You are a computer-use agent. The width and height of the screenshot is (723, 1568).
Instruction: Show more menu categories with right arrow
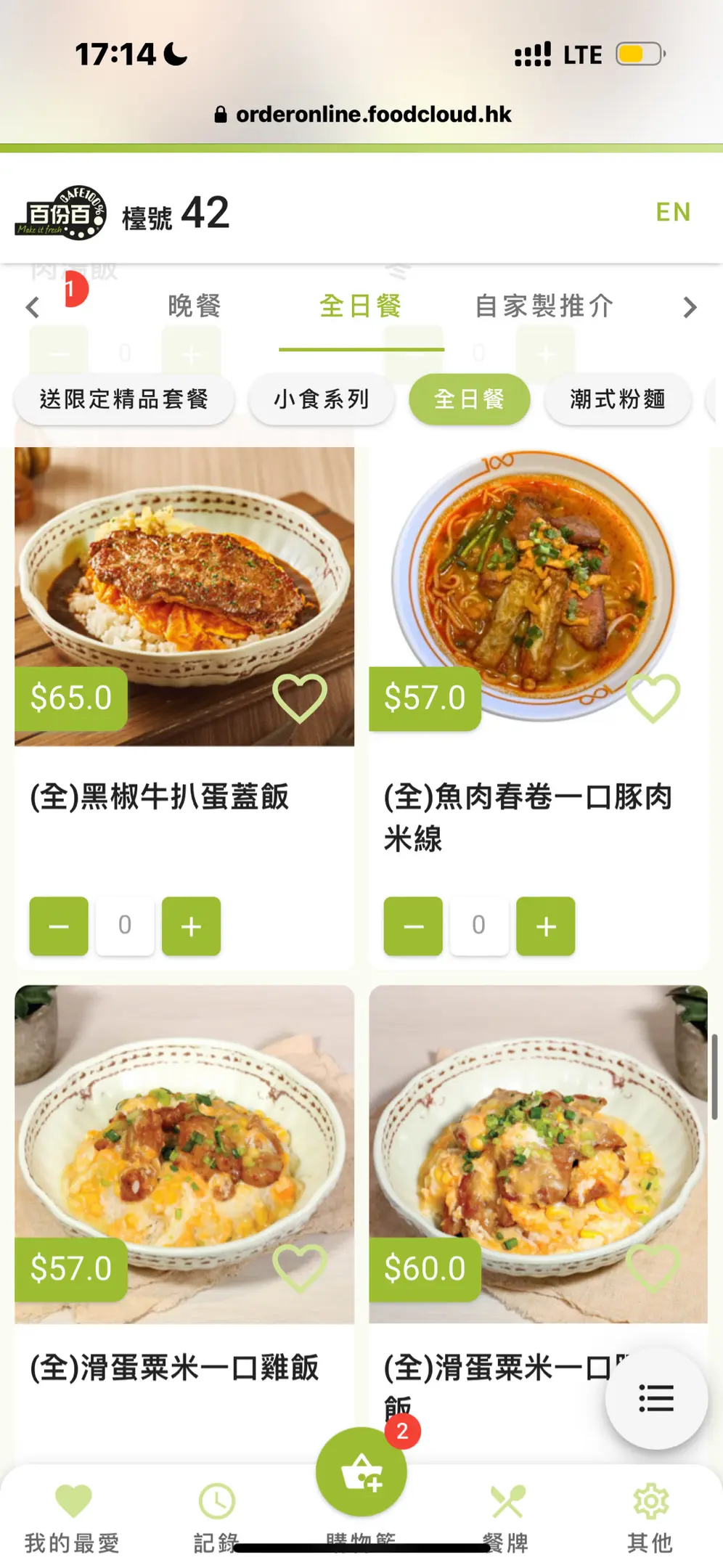(x=690, y=307)
